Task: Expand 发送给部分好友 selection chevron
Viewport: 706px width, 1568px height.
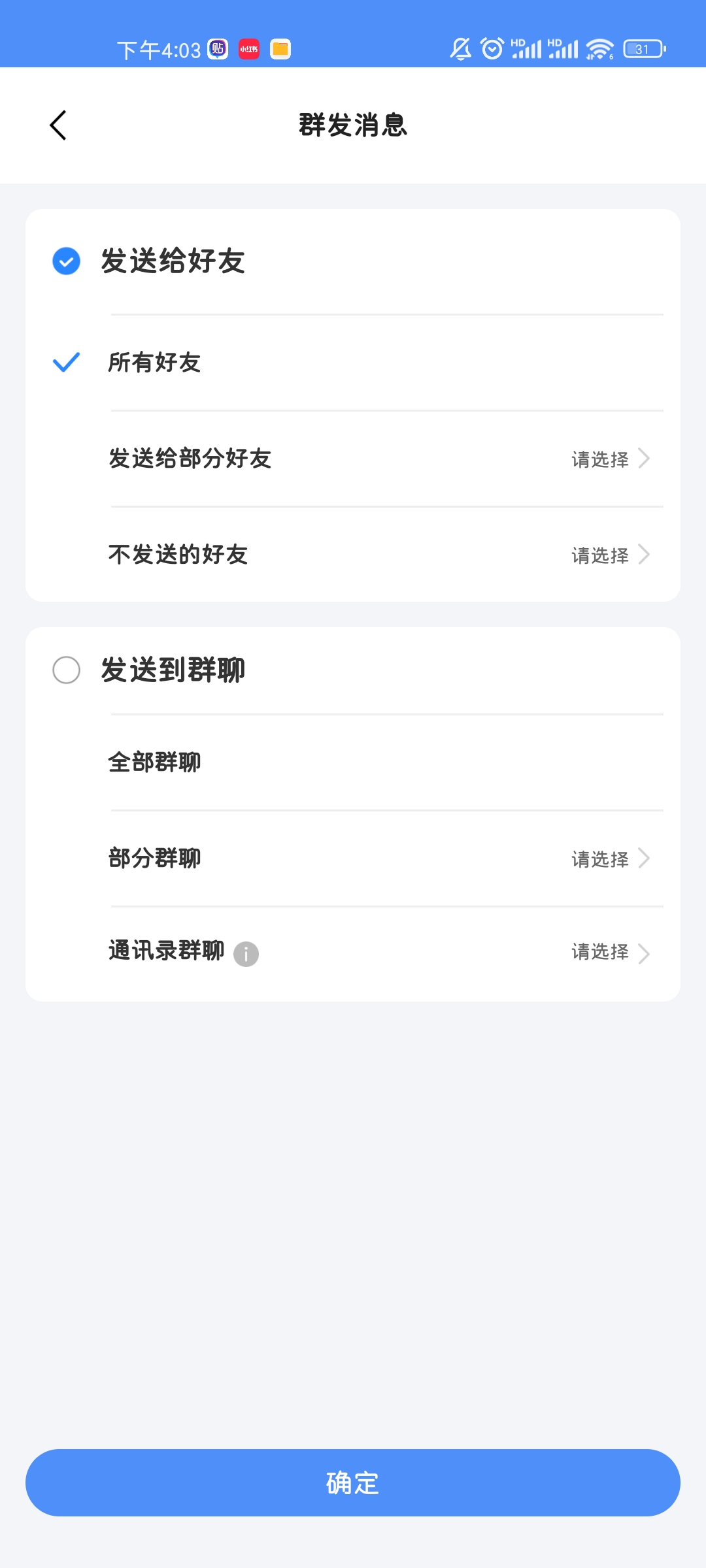Action: (644, 459)
